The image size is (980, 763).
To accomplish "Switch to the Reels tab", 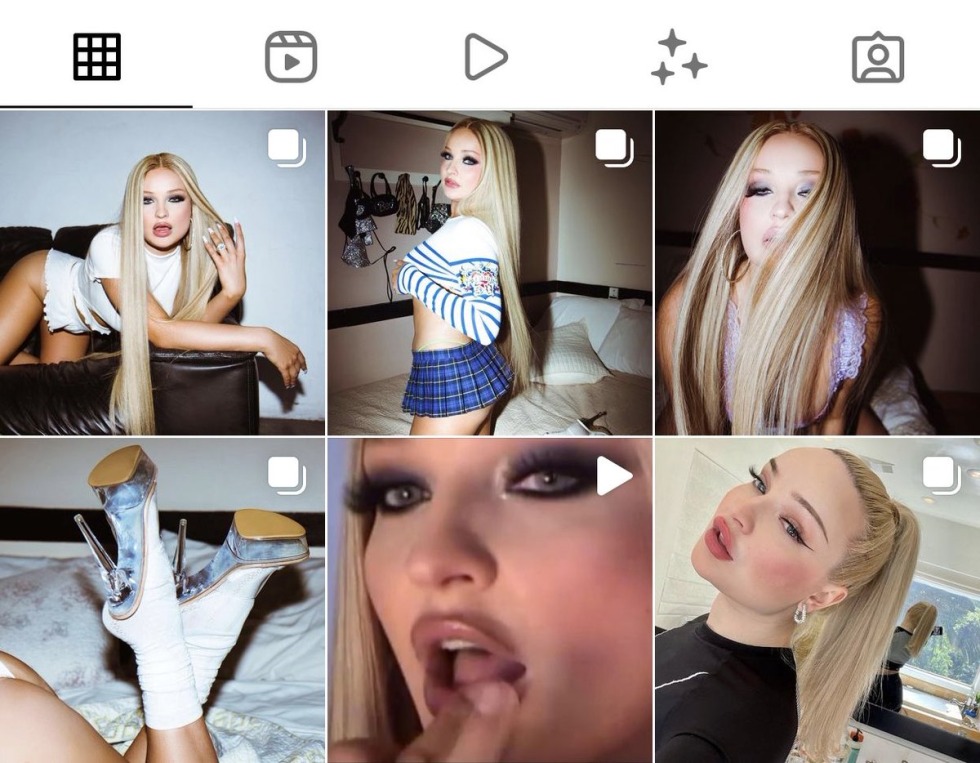I will [x=291, y=57].
